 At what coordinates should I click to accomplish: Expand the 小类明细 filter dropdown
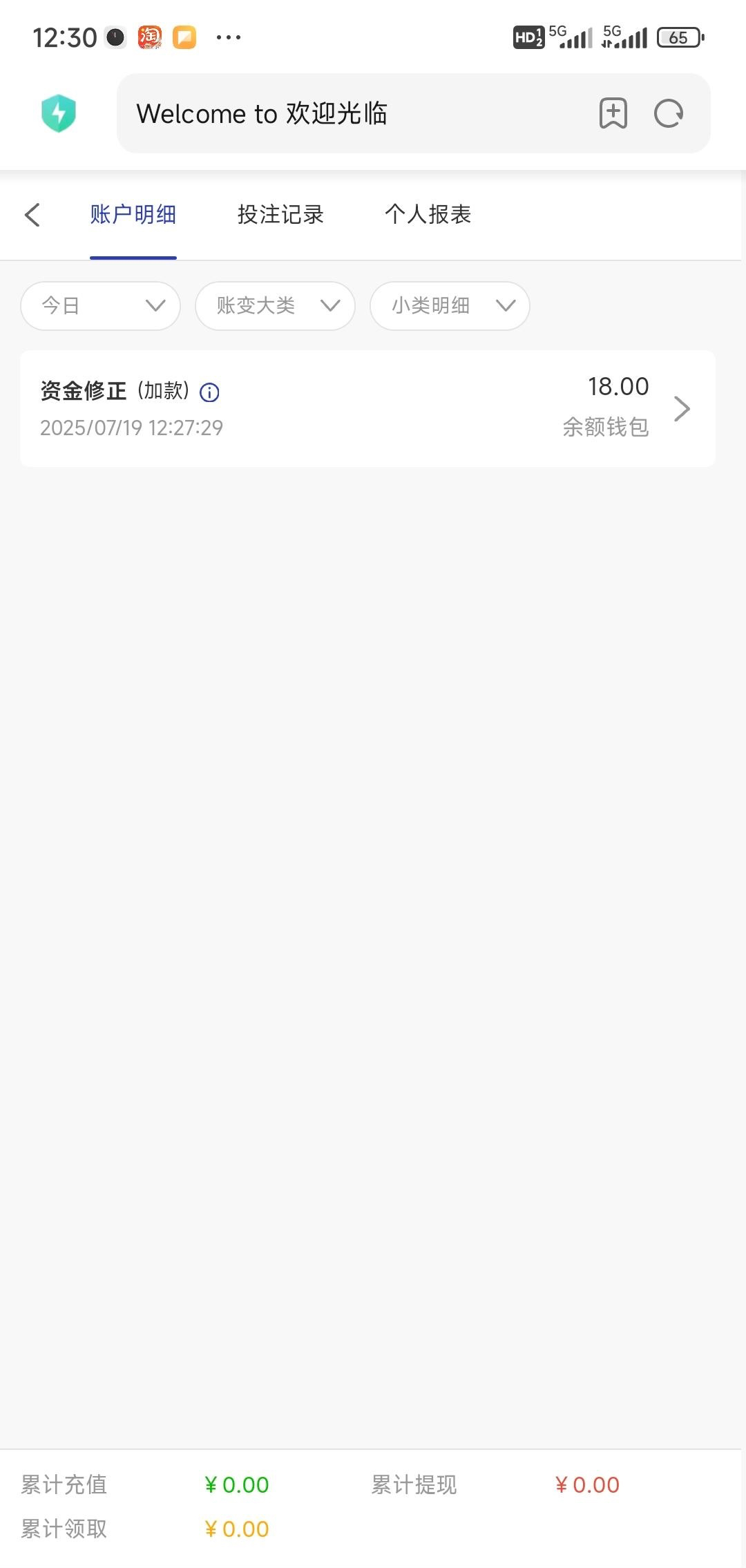click(450, 305)
